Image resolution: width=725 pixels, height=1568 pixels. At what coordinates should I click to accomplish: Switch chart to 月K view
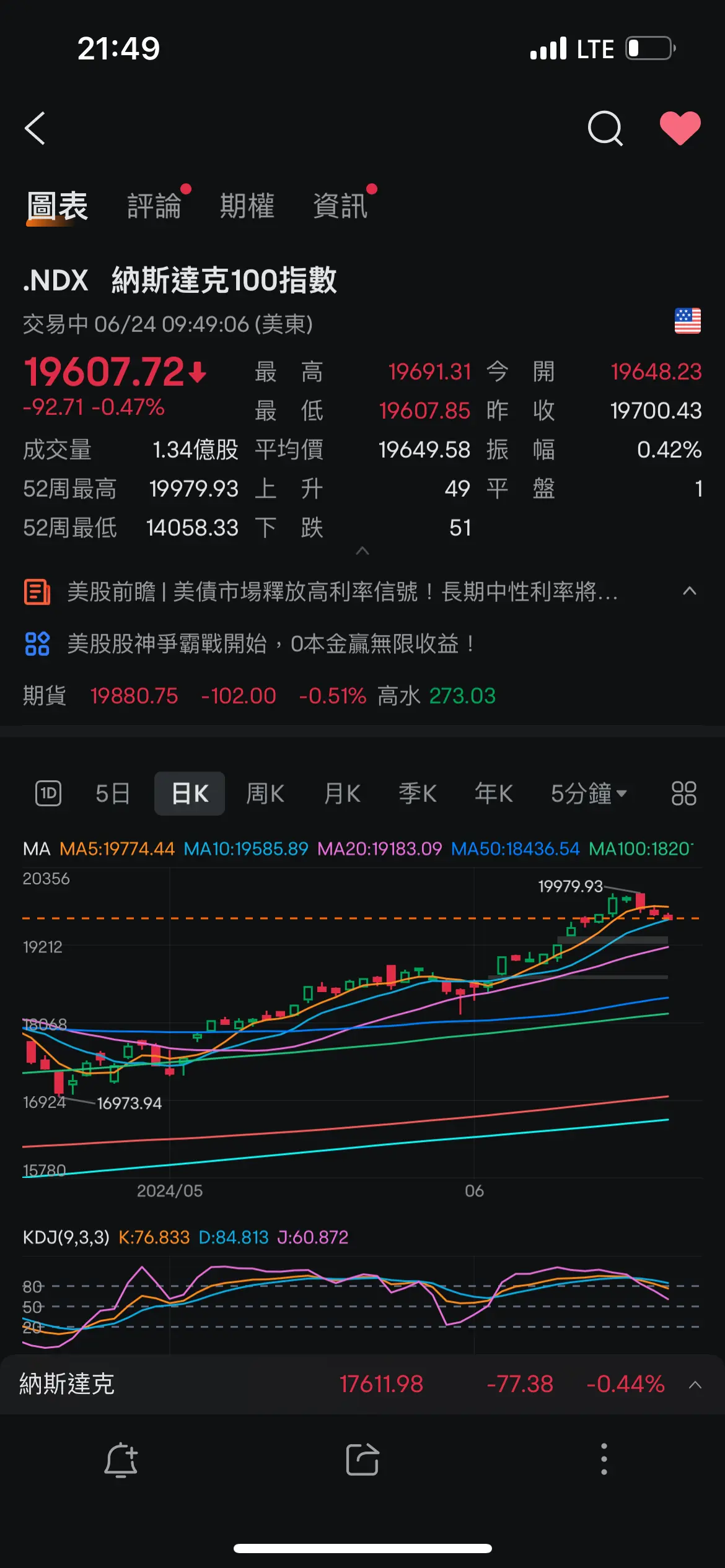coord(342,793)
